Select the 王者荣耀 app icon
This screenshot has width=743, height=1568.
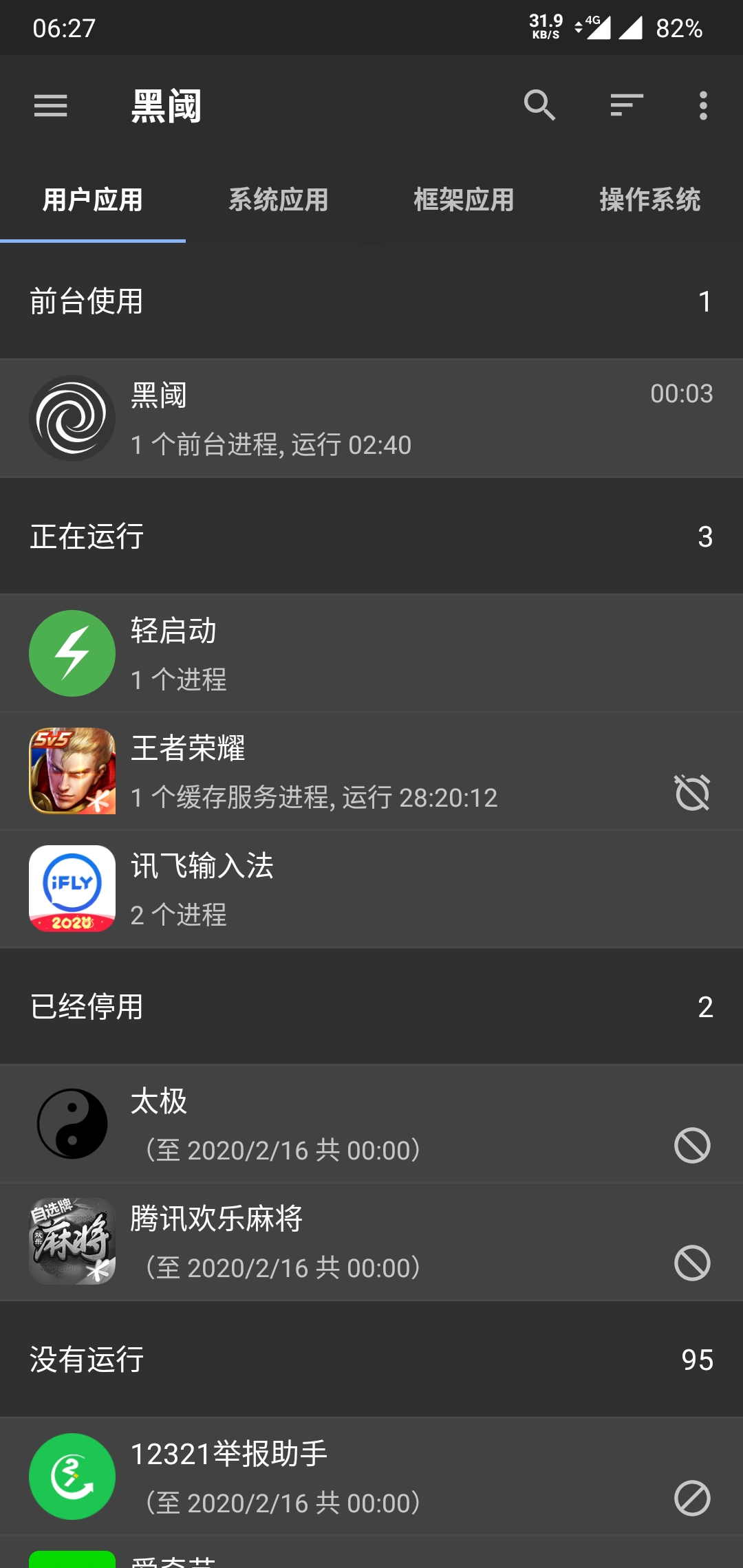tap(71, 772)
